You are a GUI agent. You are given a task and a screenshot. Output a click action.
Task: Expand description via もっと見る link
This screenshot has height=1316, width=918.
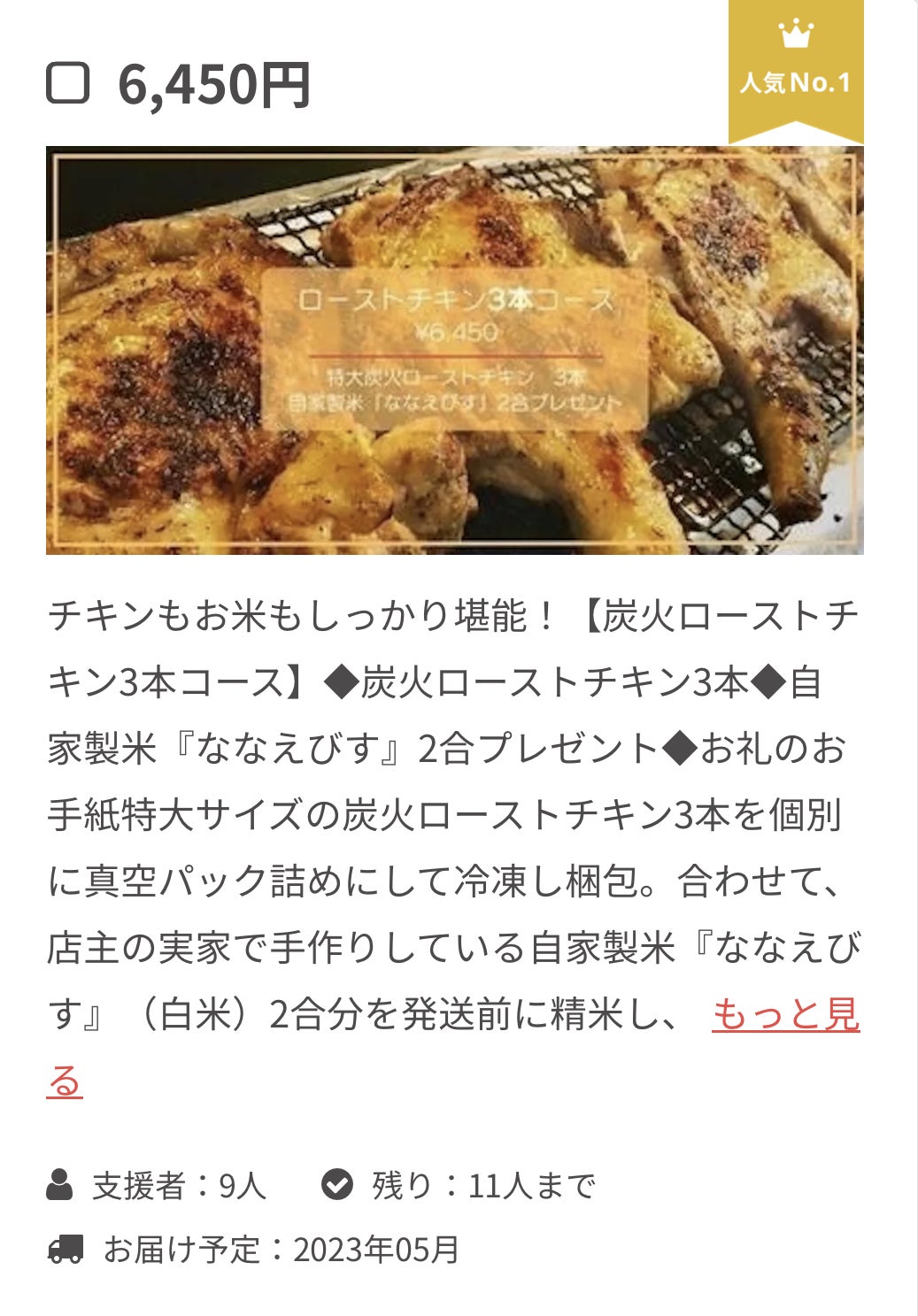pos(784,1014)
